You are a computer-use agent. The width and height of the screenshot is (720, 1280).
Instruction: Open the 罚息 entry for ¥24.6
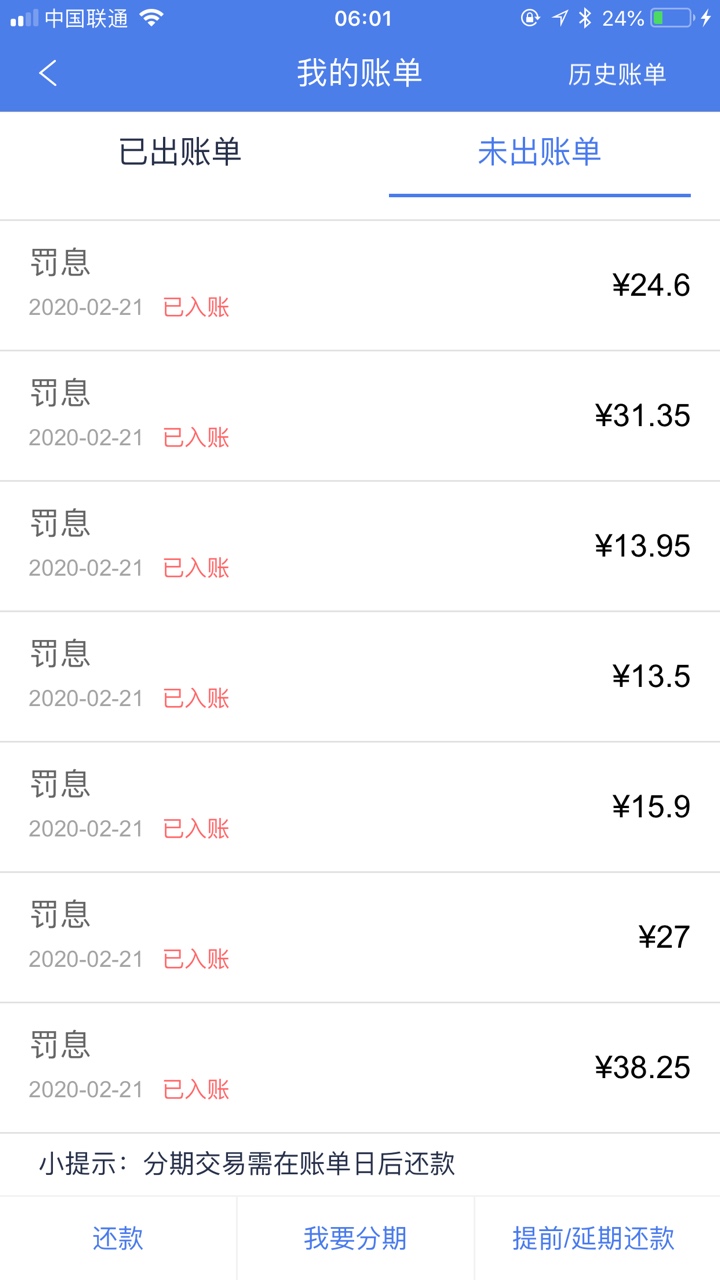pyautogui.click(x=360, y=285)
